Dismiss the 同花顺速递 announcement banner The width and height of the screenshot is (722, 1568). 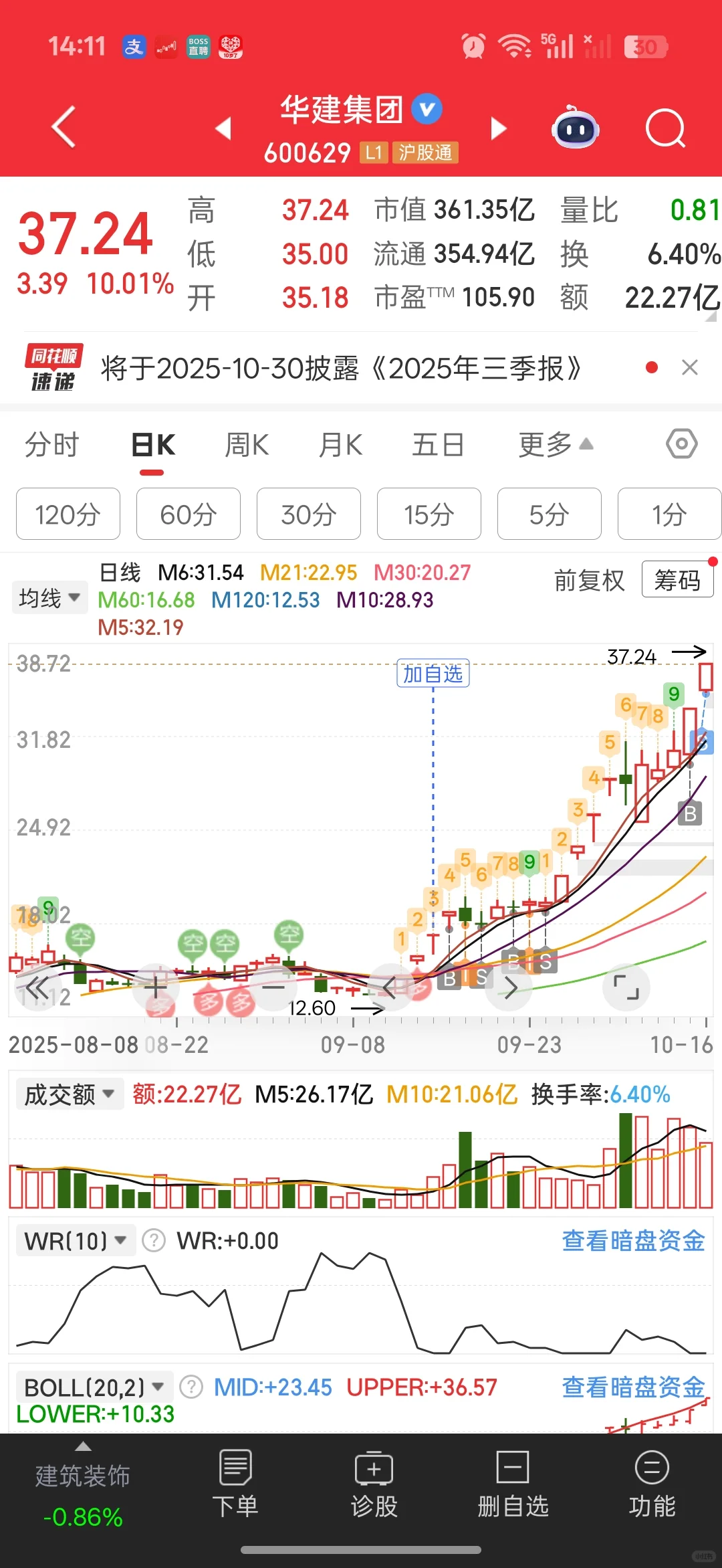(x=689, y=367)
